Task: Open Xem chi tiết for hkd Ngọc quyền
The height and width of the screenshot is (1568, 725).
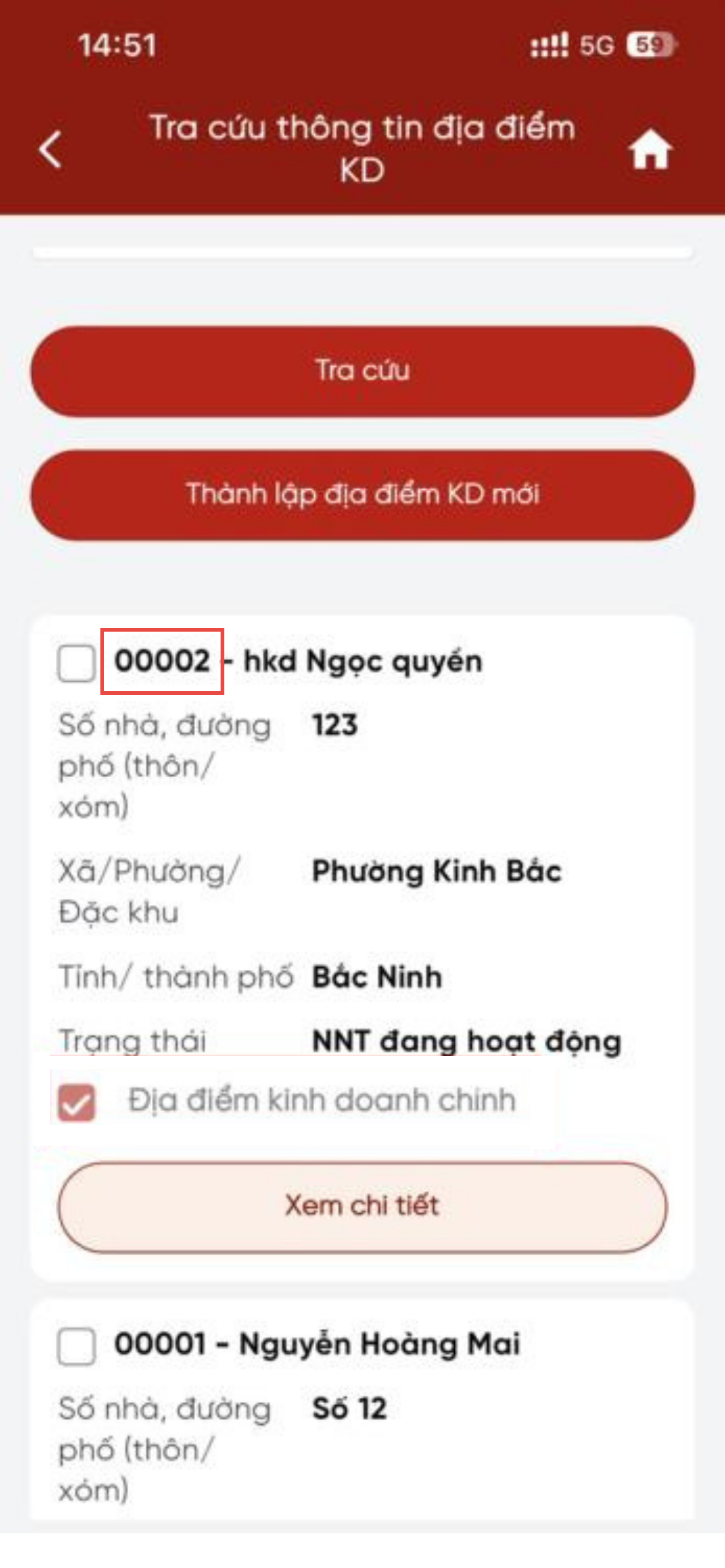Action: (x=362, y=1207)
